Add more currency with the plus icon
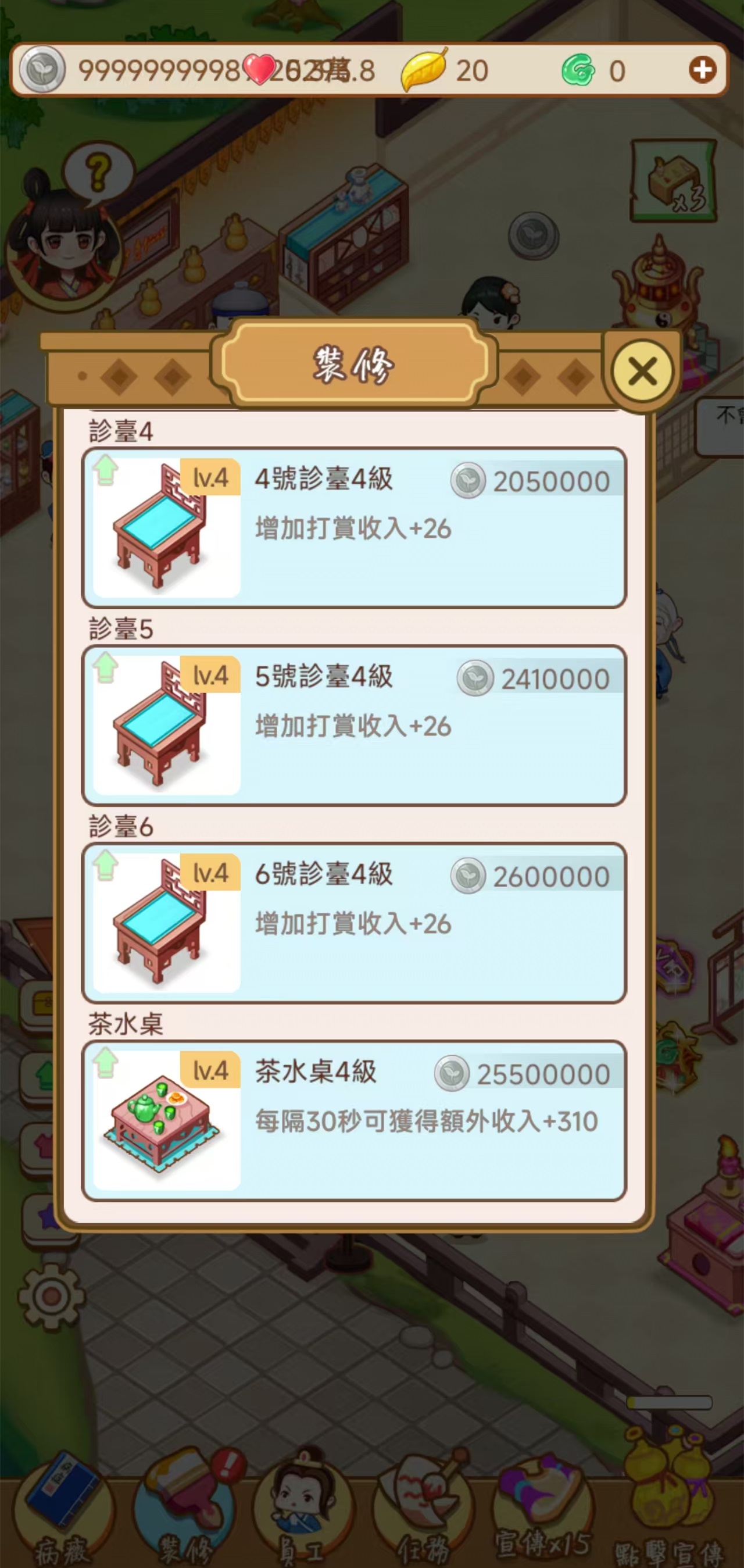 click(702, 70)
